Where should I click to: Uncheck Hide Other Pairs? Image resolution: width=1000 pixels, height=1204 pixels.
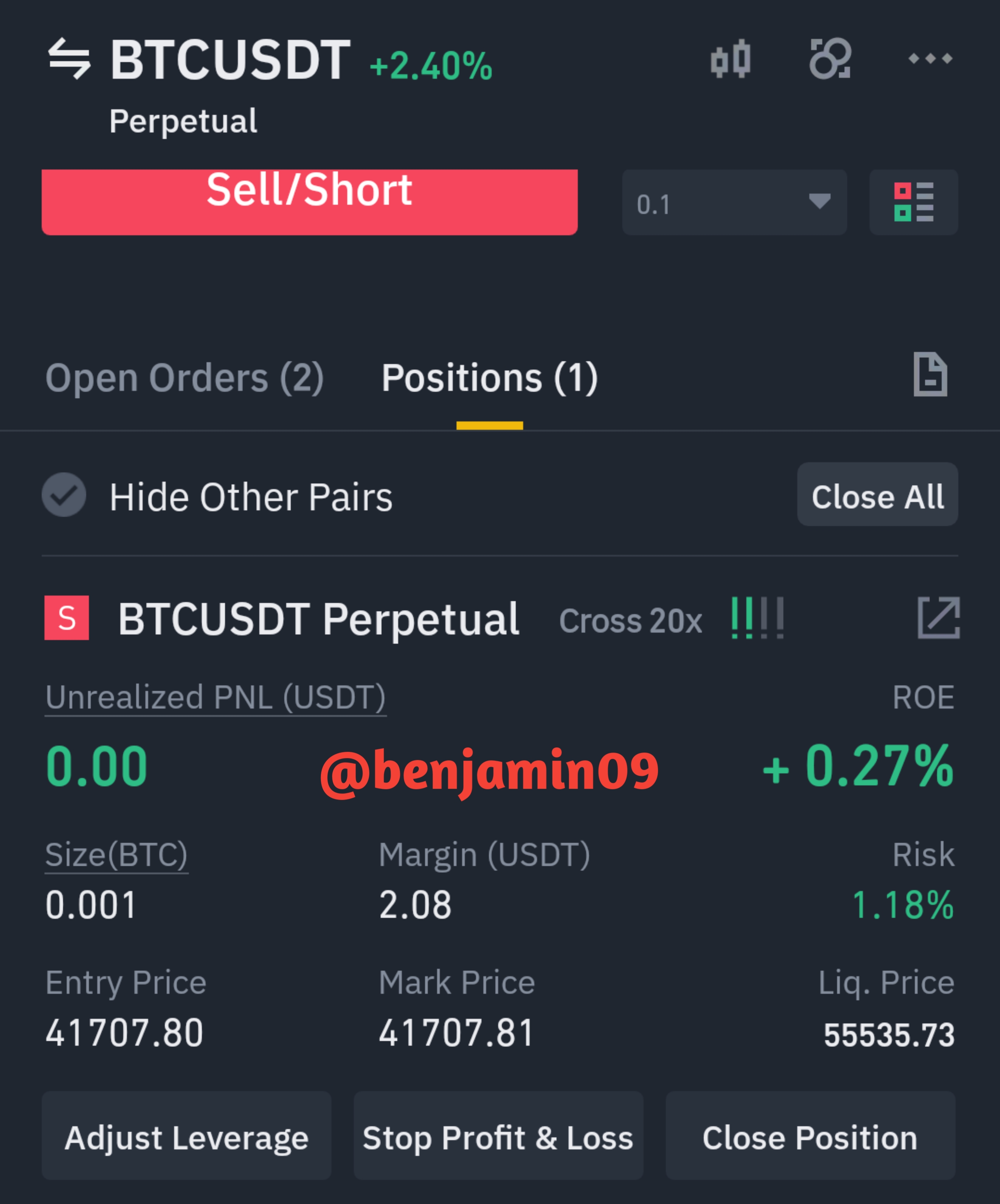coord(64,495)
